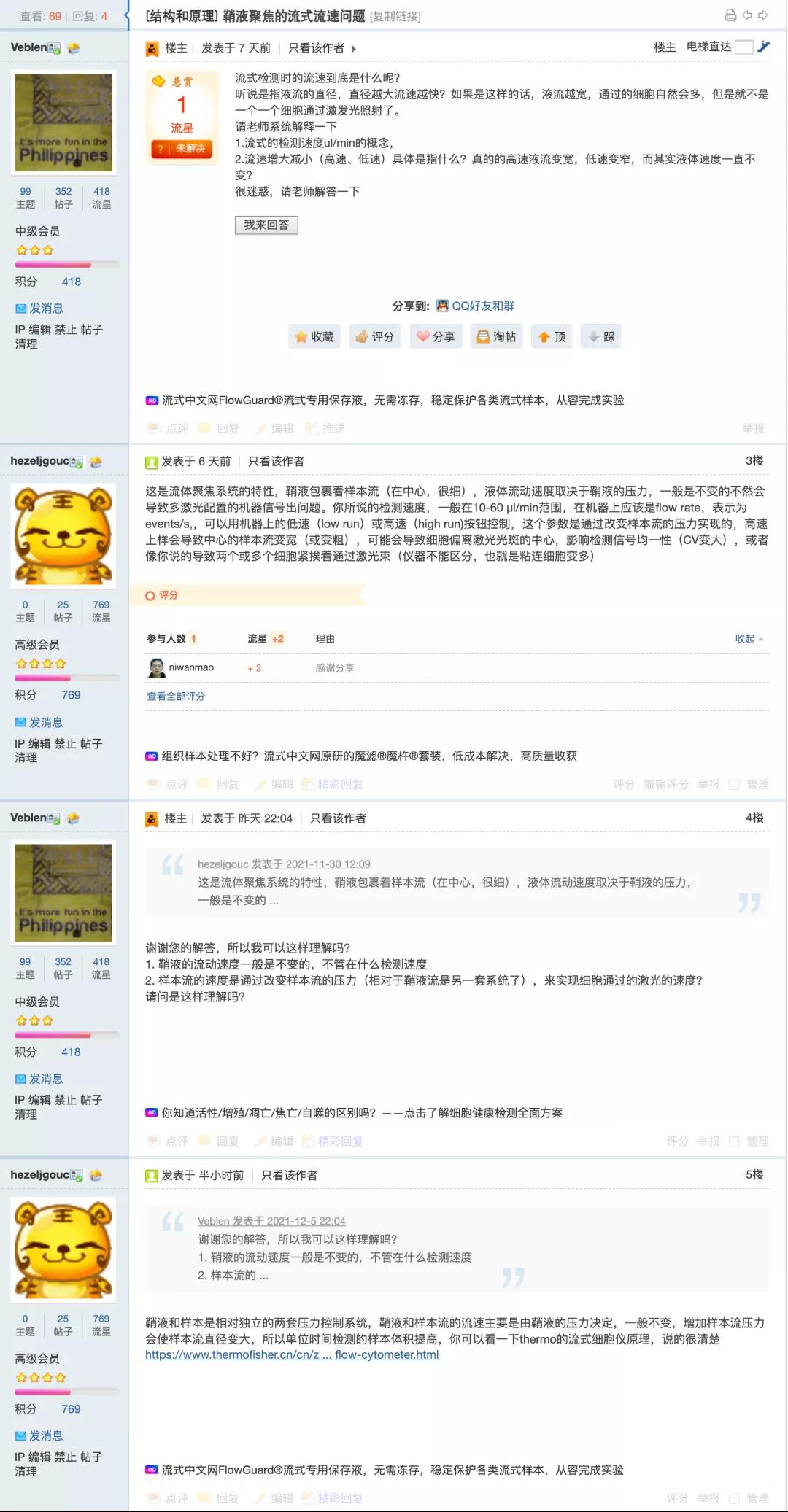Screen dimensions: 788x1512
Task: Open 查看全部评分
Action: click(x=176, y=696)
